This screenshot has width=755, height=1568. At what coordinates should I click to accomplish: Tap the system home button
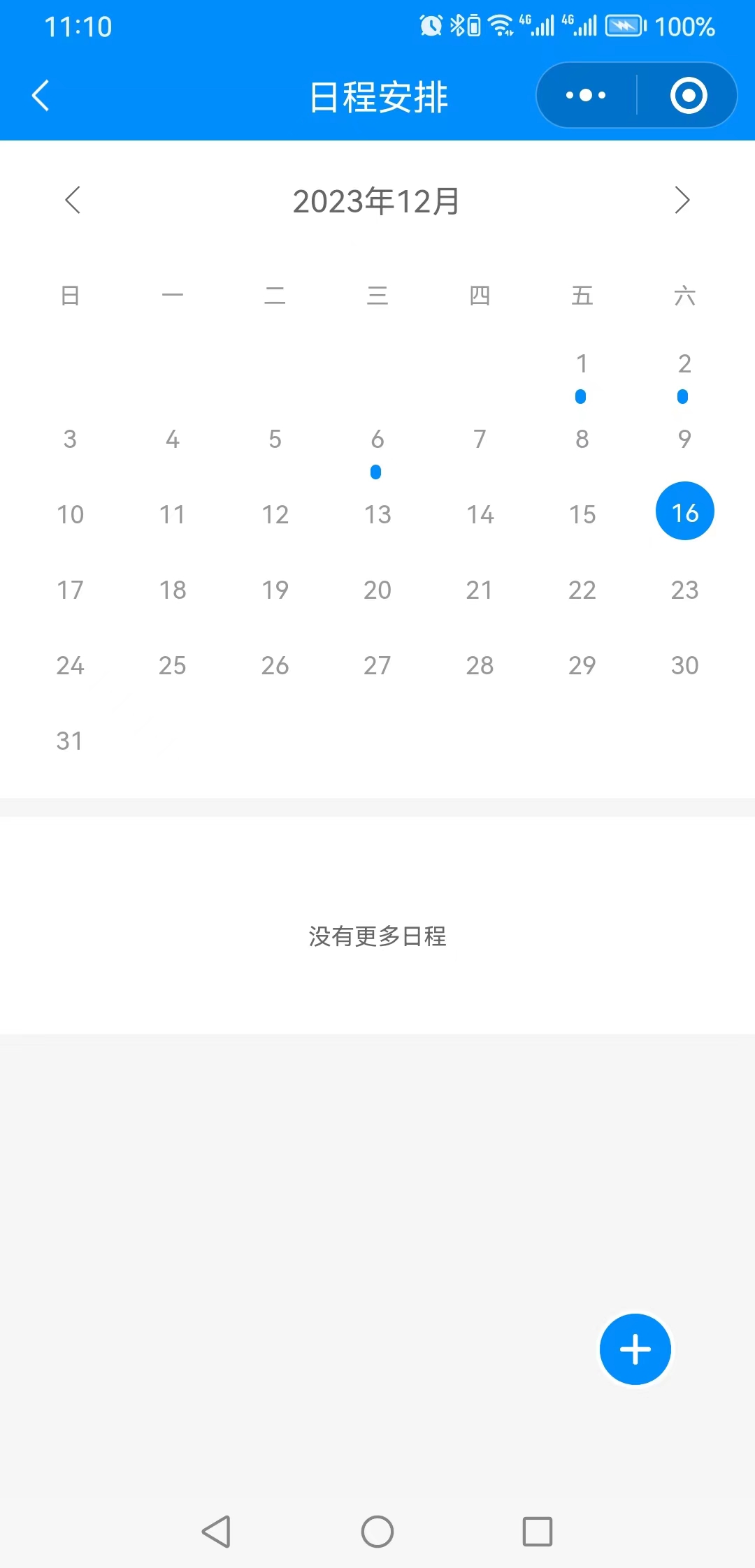[377, 1532]
